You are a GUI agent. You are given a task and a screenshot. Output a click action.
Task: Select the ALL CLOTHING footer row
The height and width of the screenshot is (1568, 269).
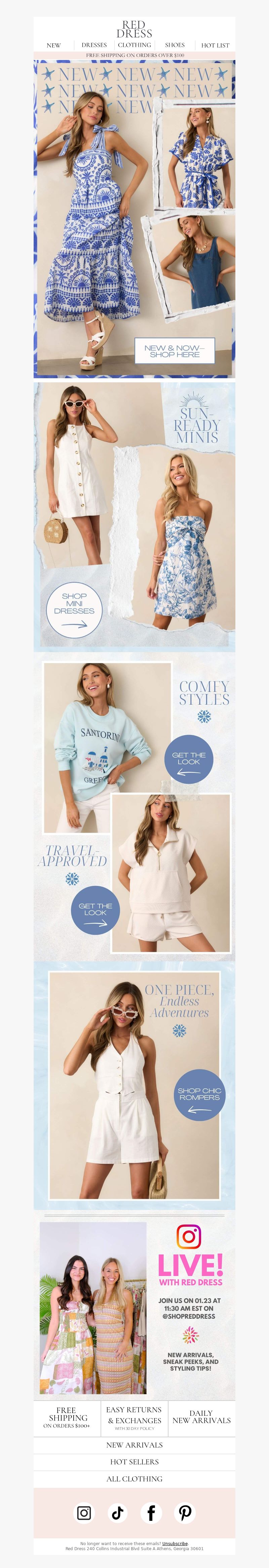(x=134, y=1479)
